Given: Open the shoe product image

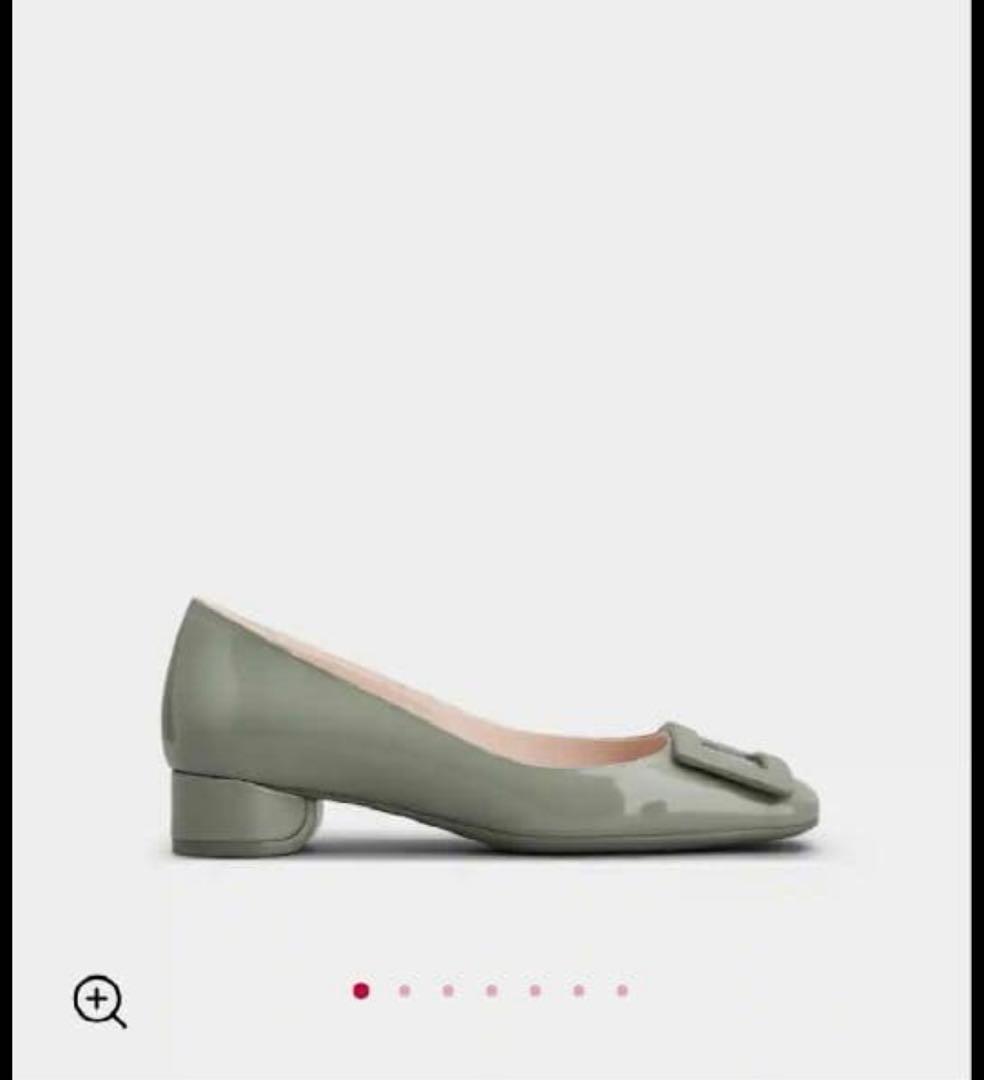Looking at the screenshot, I should (490, 740).
